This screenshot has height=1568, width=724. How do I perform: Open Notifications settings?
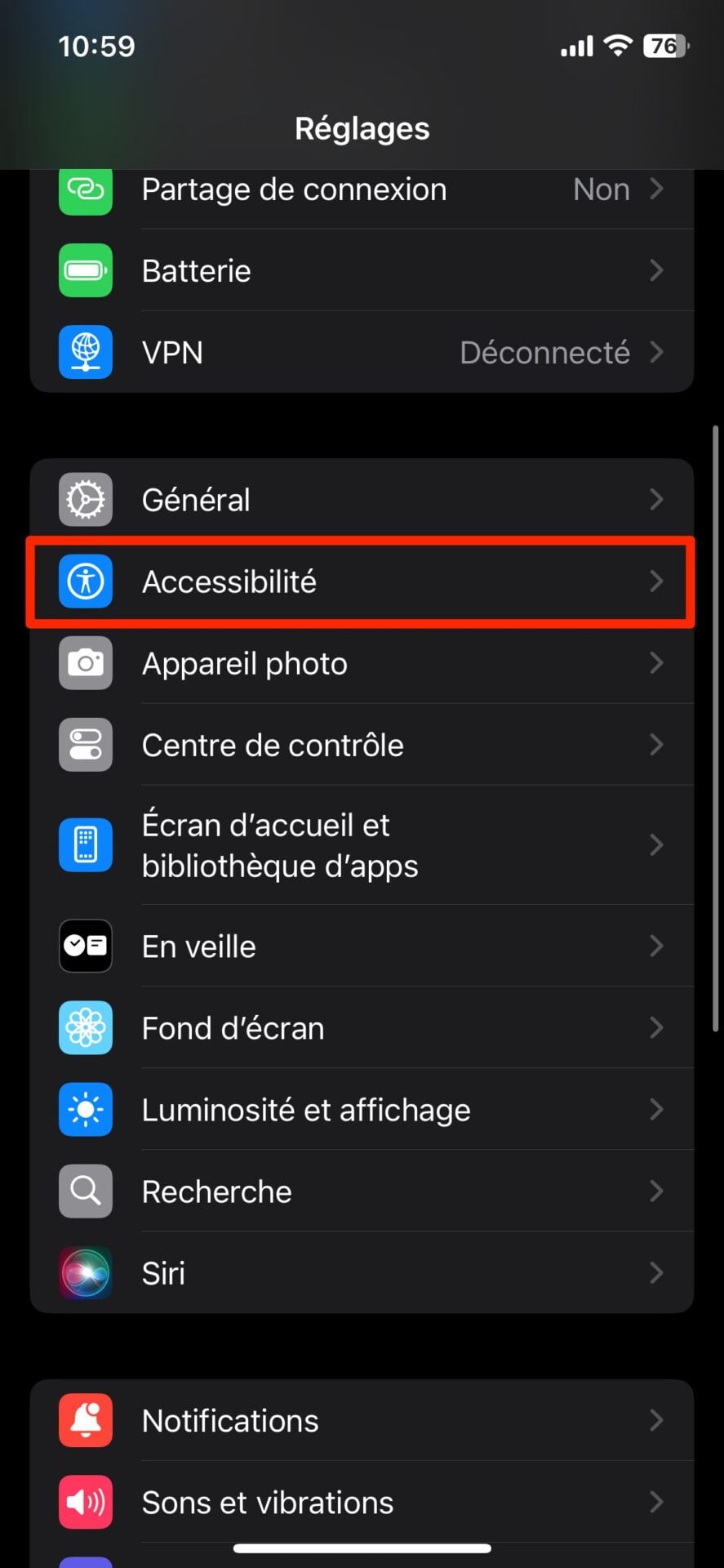[x=361, y=1420]
